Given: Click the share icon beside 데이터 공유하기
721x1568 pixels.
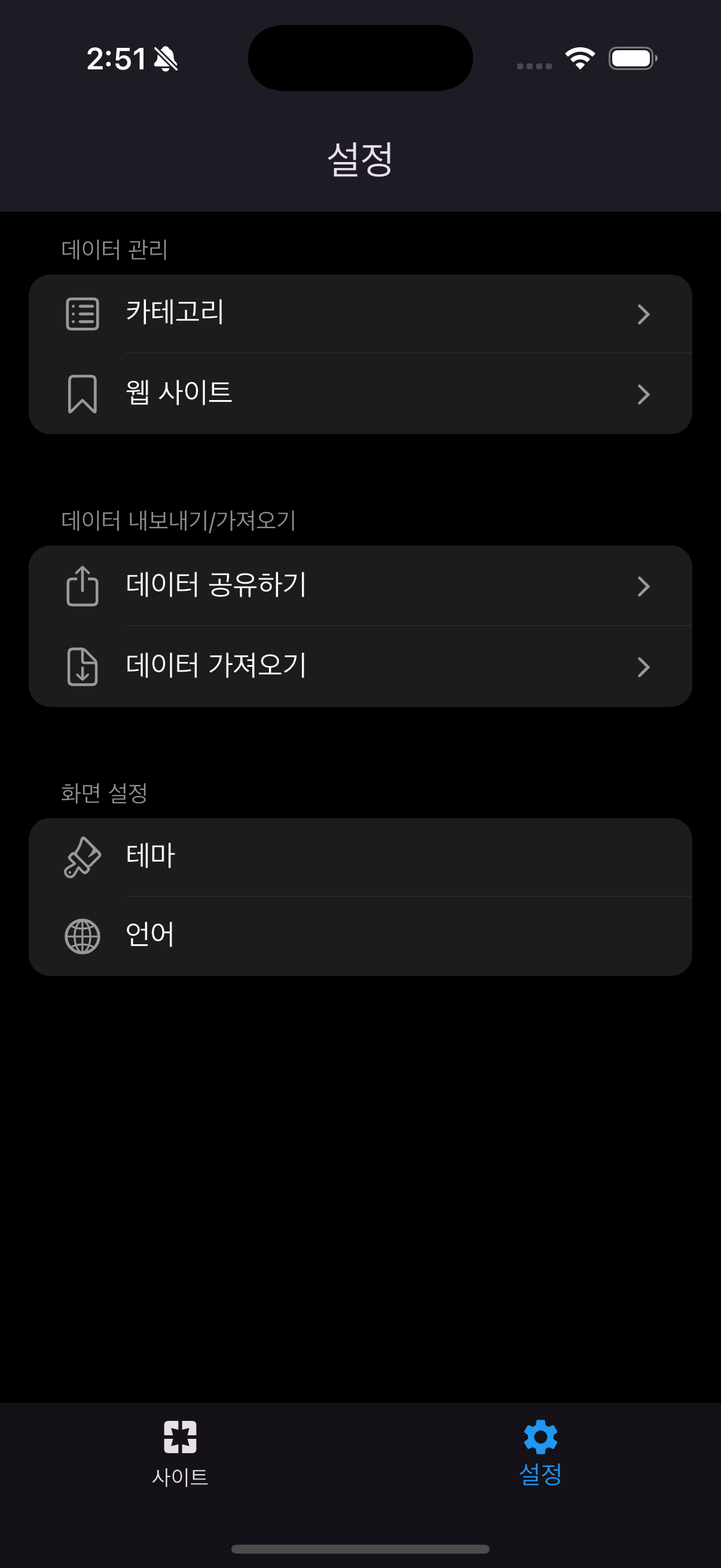Looking at the screenshot, I should coord(82,586).
